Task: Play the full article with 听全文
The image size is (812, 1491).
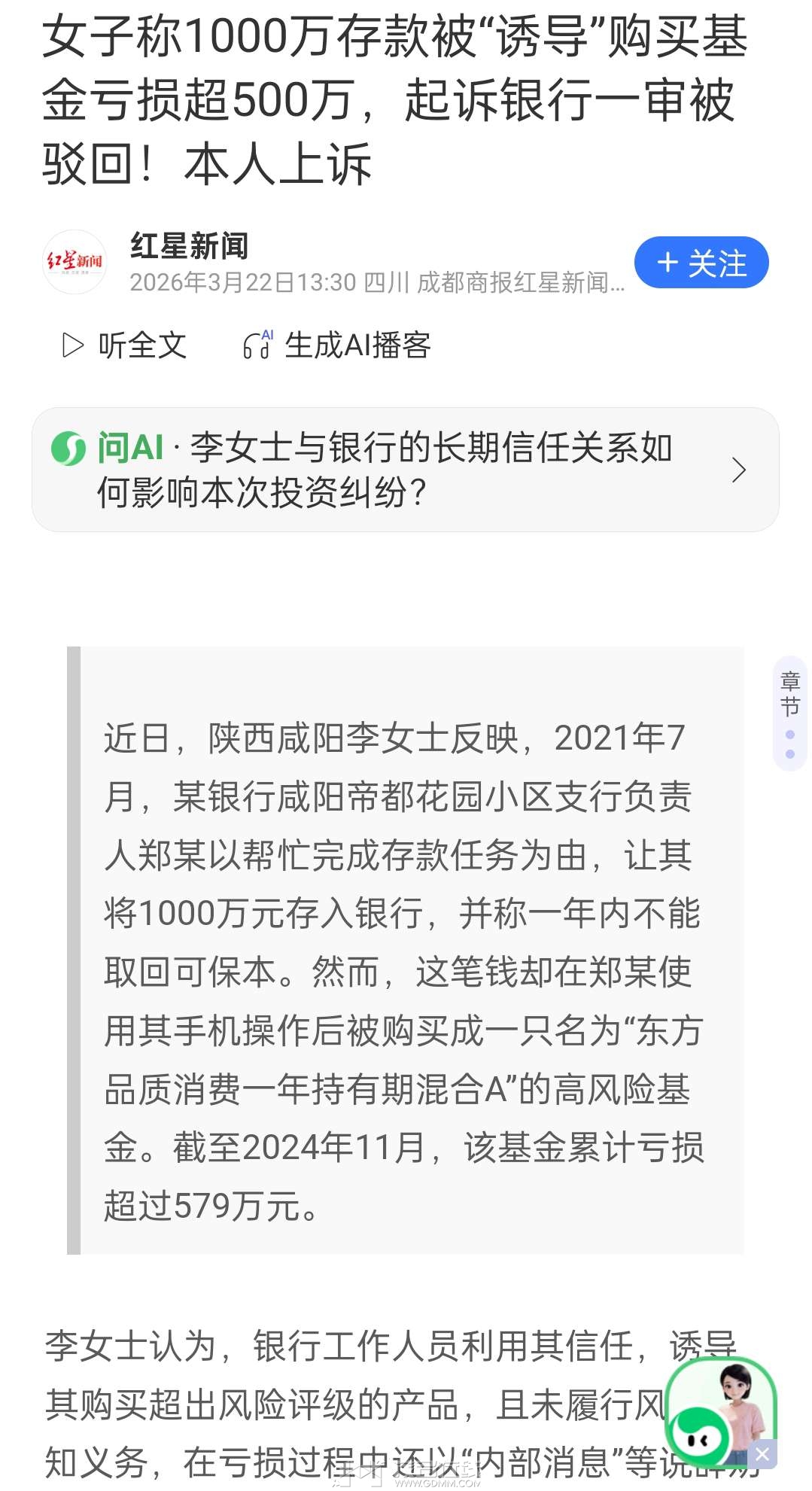Action: pyautogui.click(x=124, y=345)
